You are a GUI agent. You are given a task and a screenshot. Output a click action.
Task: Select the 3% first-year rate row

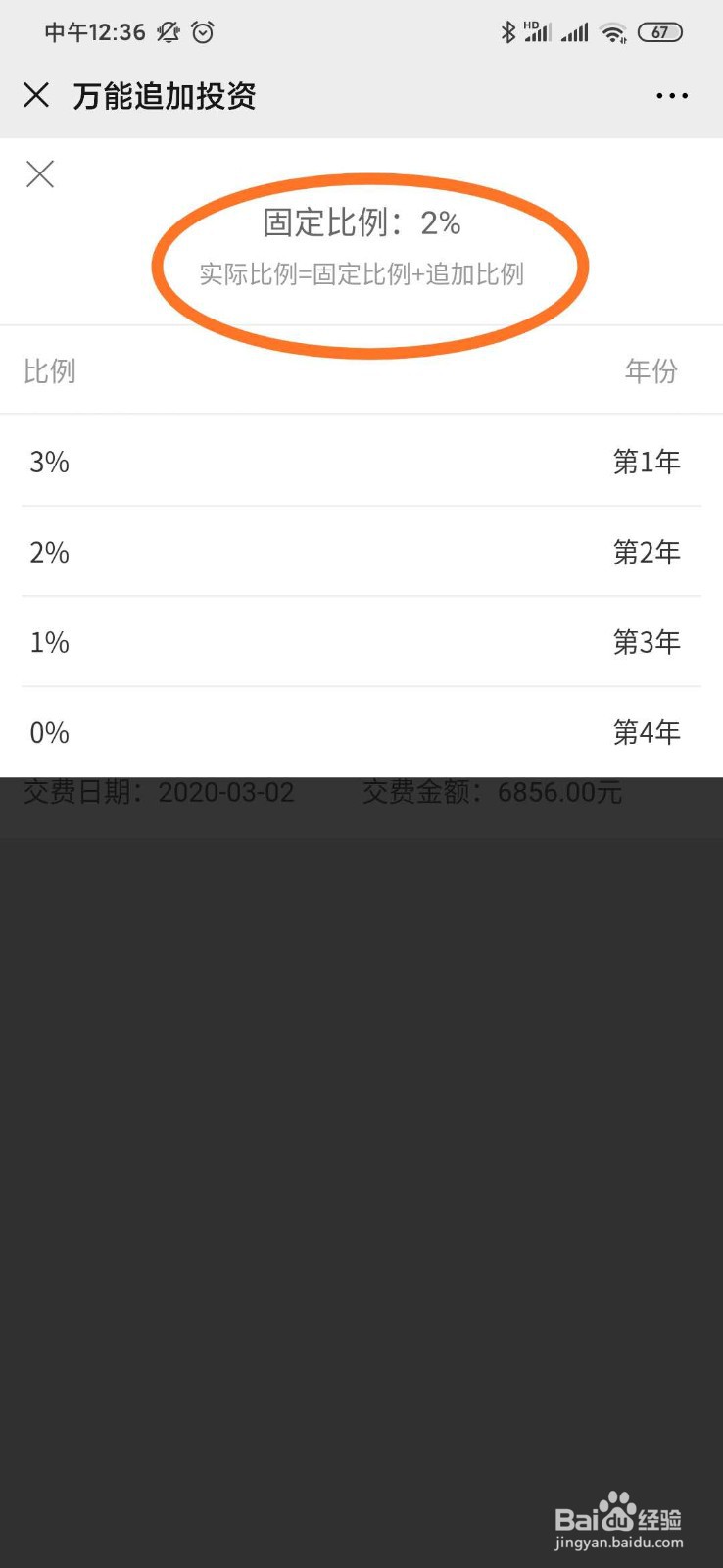(361, 462)
